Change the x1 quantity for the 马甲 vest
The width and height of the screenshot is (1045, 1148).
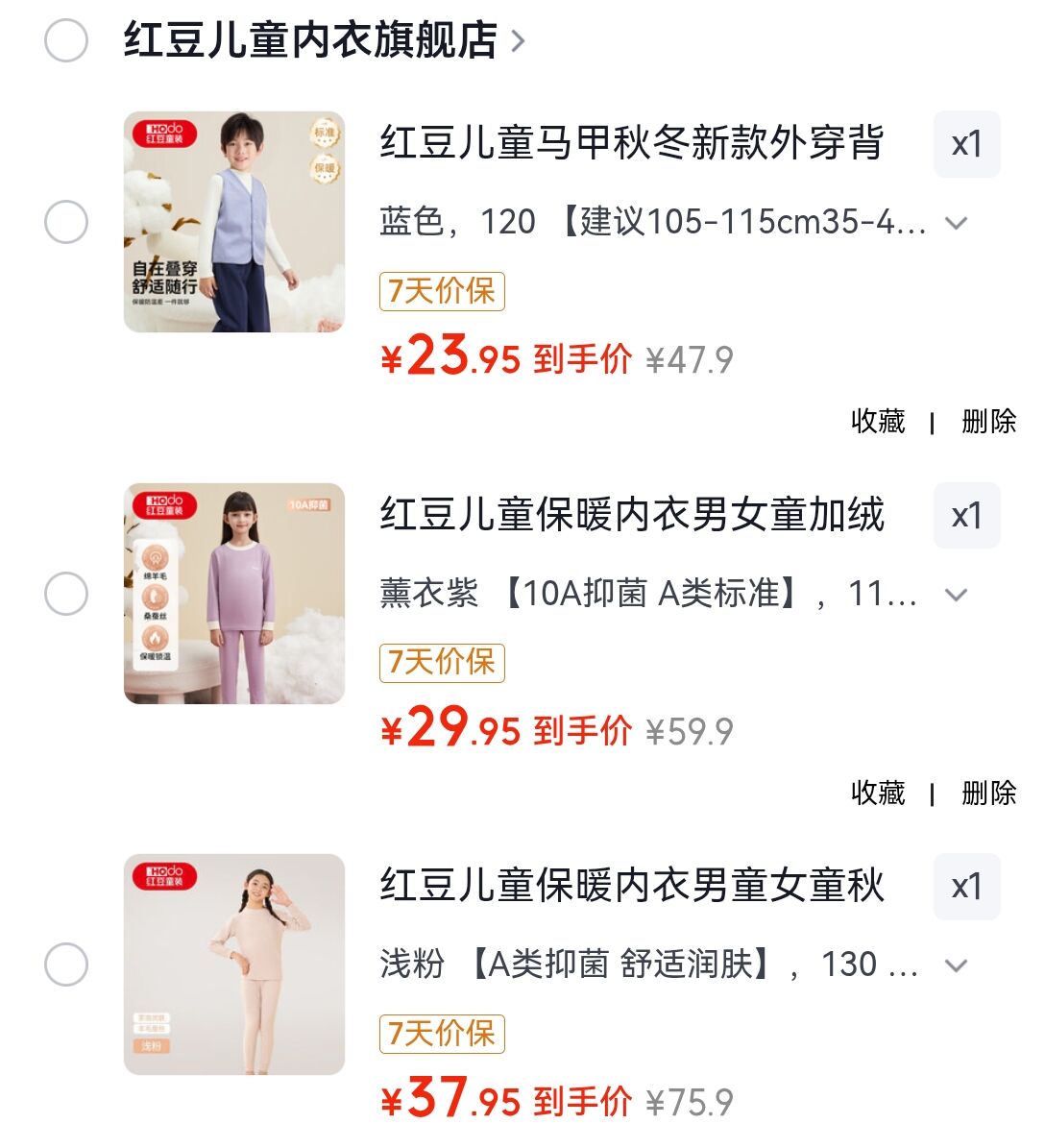(x=966, y=144)
